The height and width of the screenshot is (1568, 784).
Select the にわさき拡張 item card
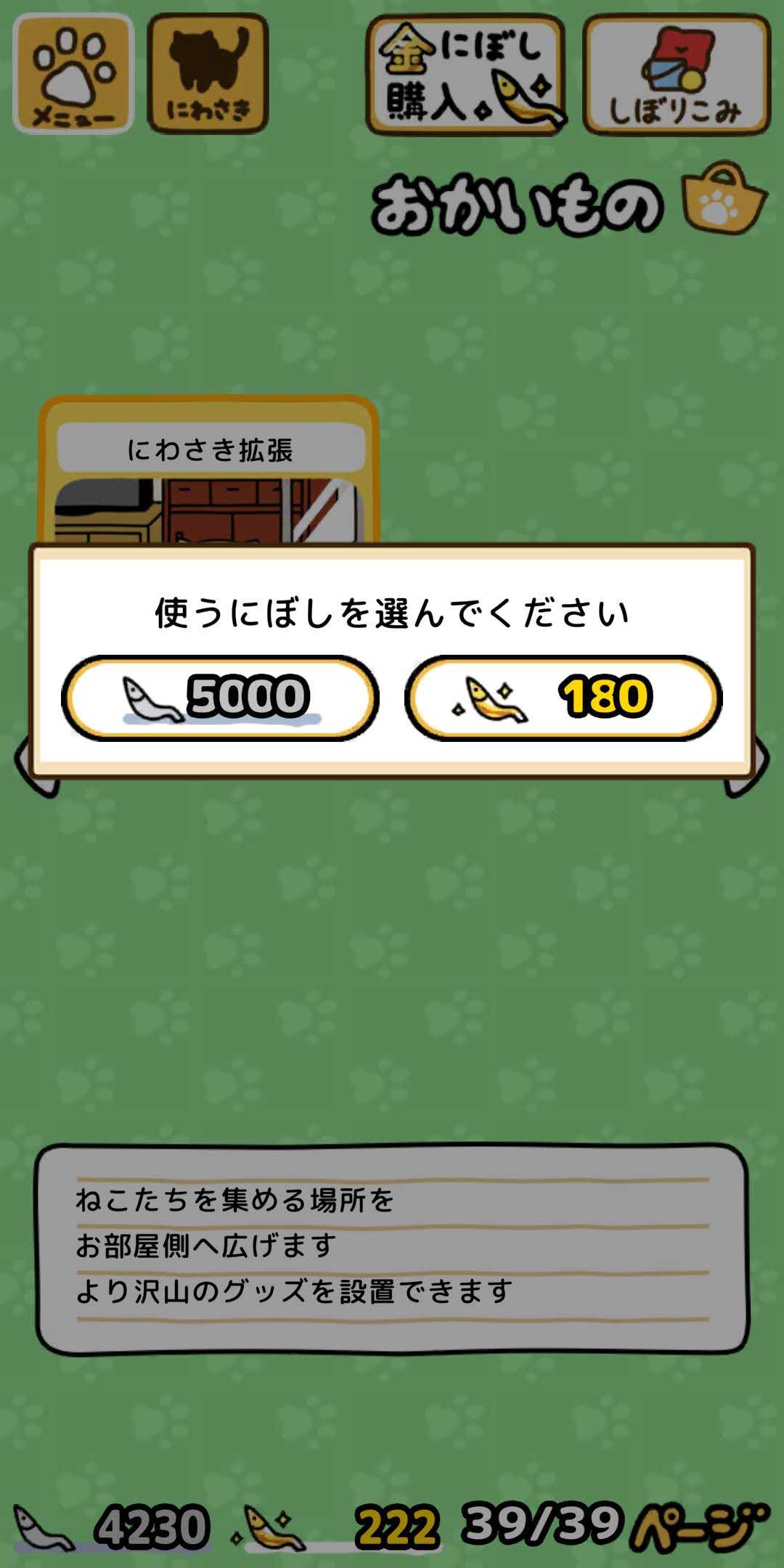[x=209, y=472]
